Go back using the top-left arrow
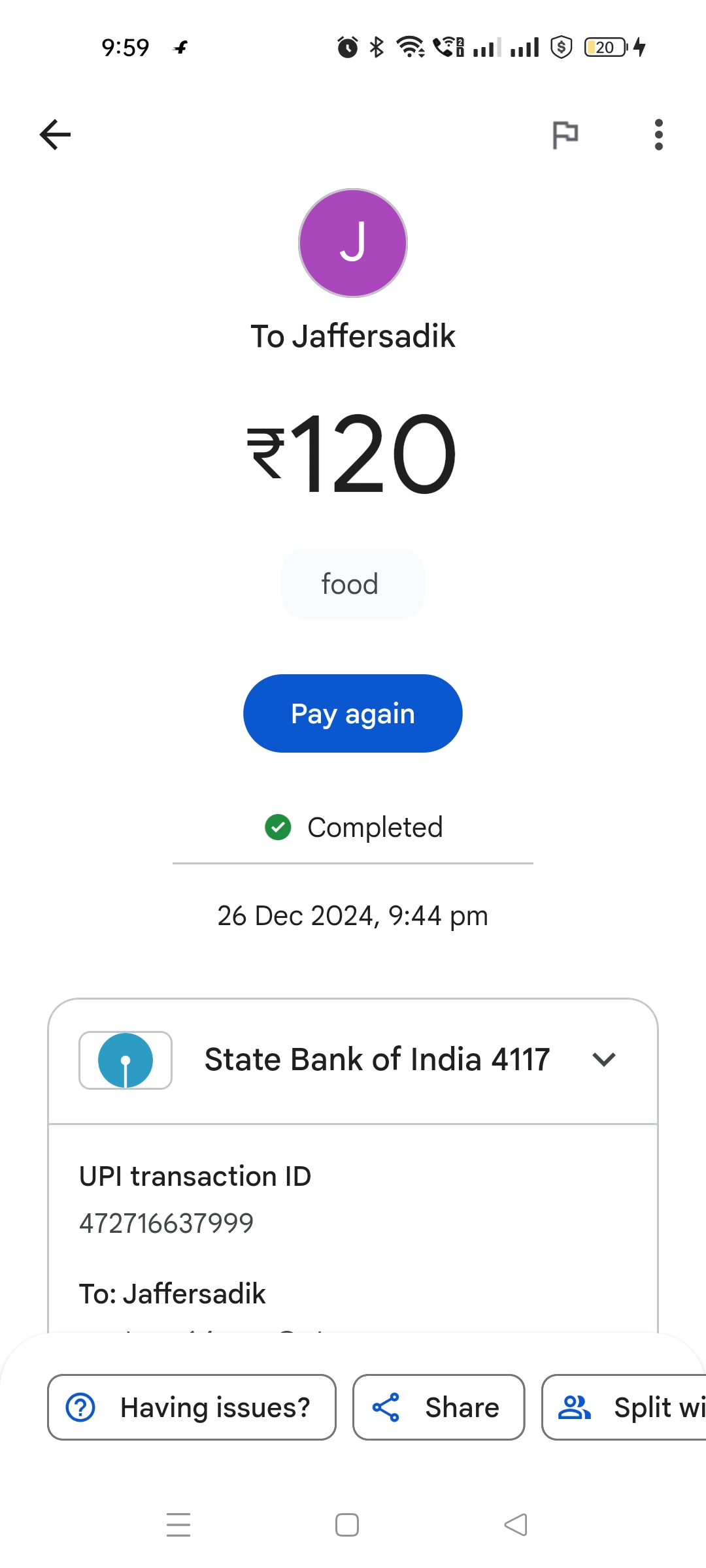The image size is (706, 1568). click(x=55, y=135)
